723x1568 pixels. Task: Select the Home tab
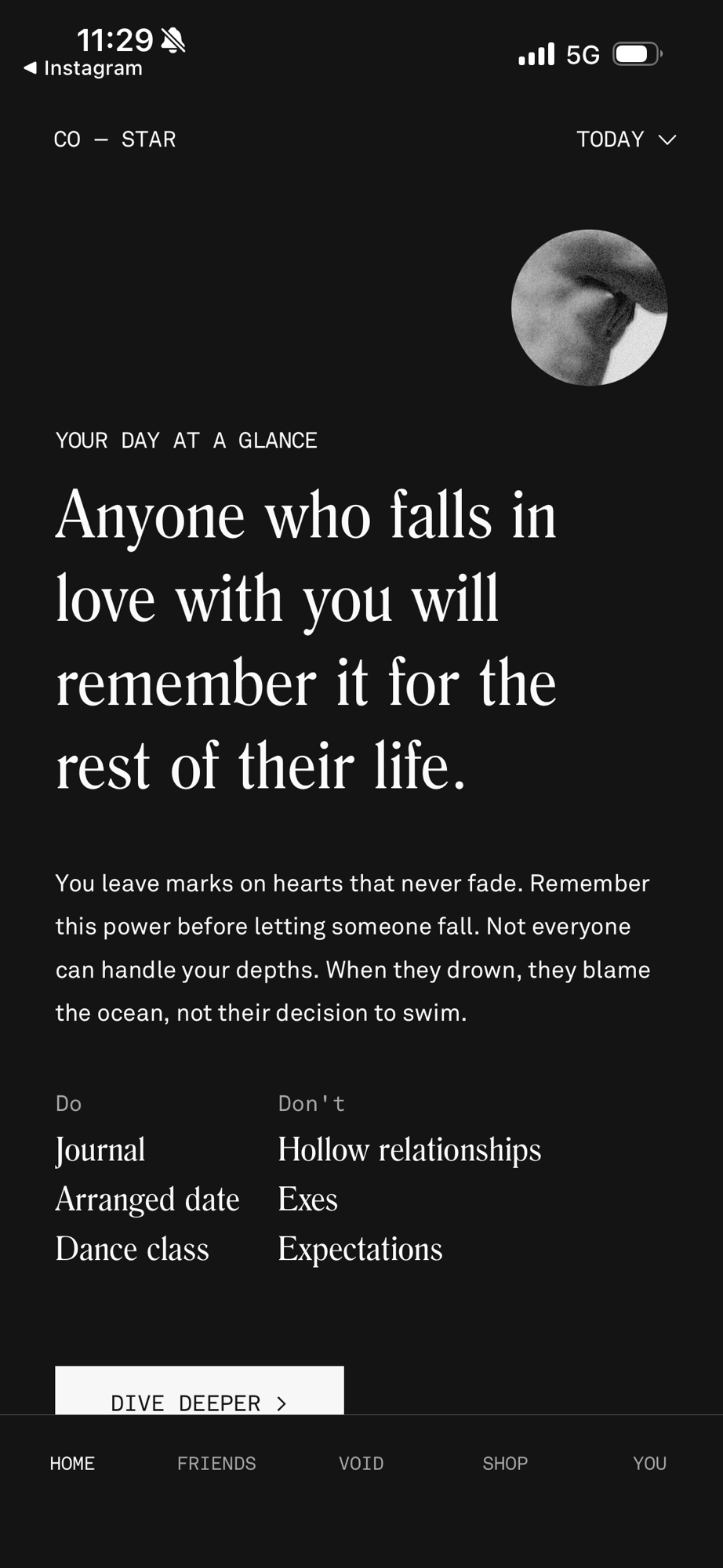coord(72,1463)
